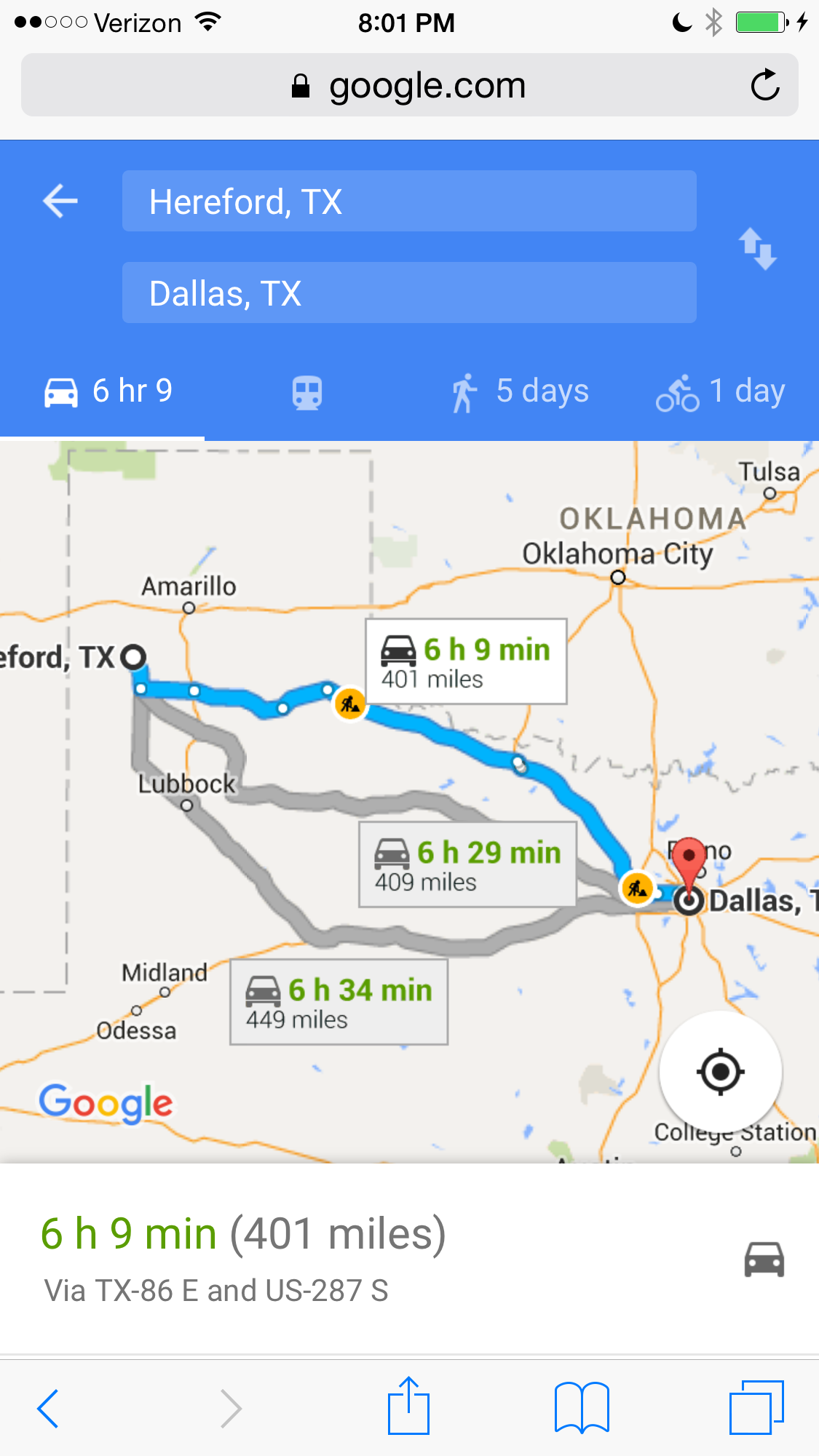The width and height of the screenshot is (819, 1456).
Task: Choose the 6 h 34 min, 449 miles route
Action: [339, 1002]
